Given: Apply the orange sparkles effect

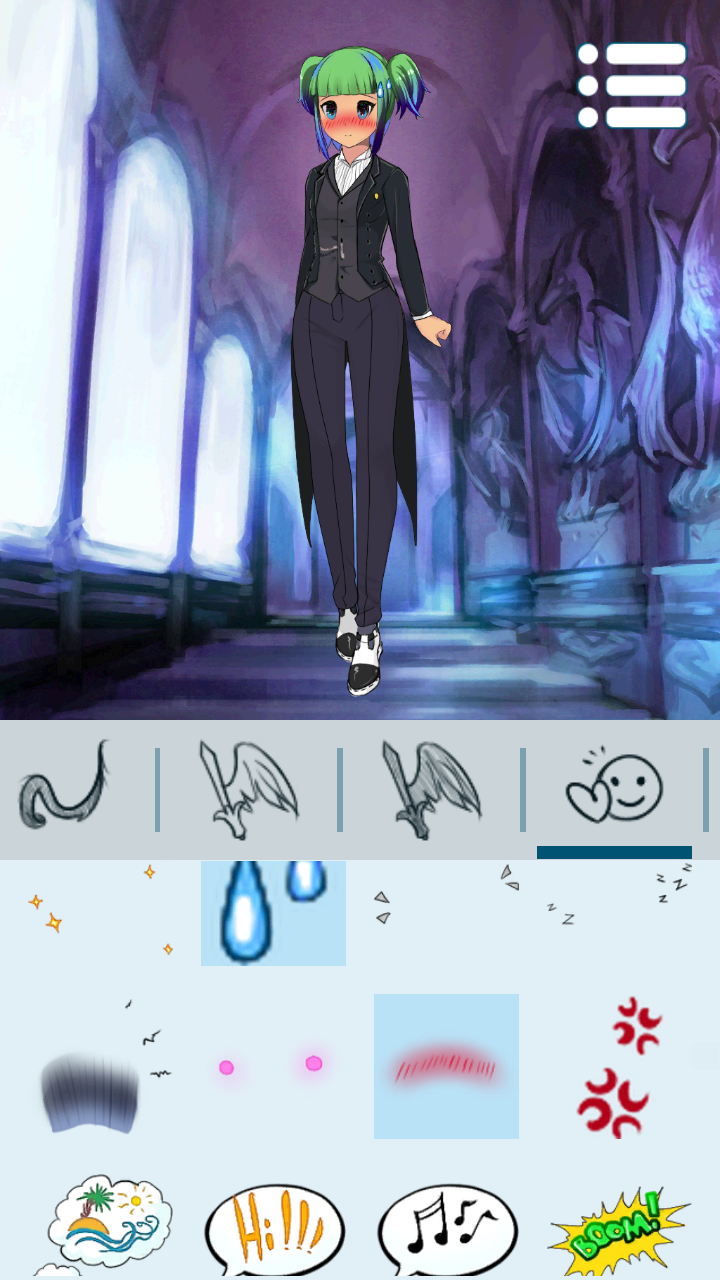Looking at the screenshot, I should point(100,912).
